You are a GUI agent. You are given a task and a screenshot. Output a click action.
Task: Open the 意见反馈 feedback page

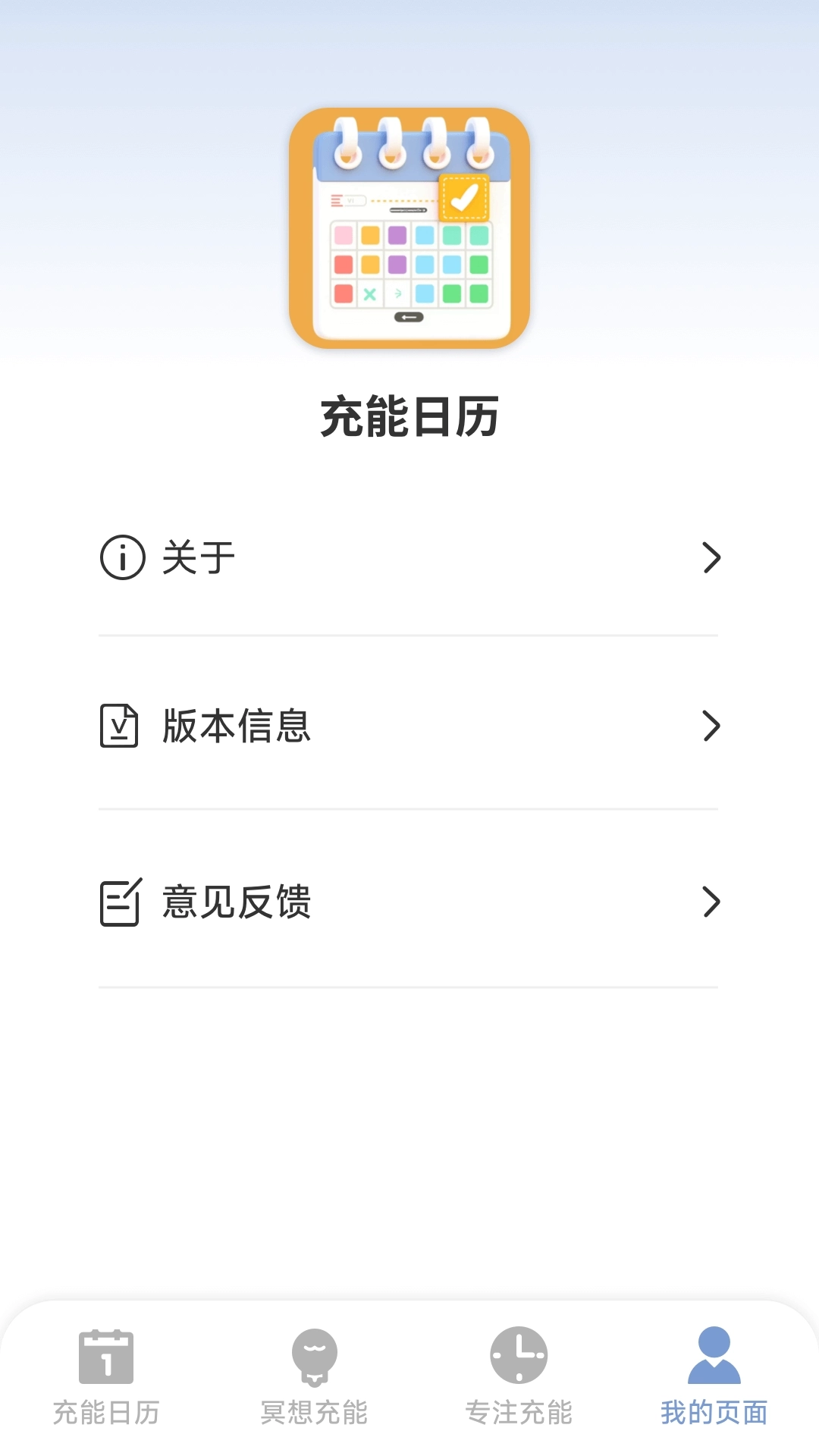[x=409, y=902]
